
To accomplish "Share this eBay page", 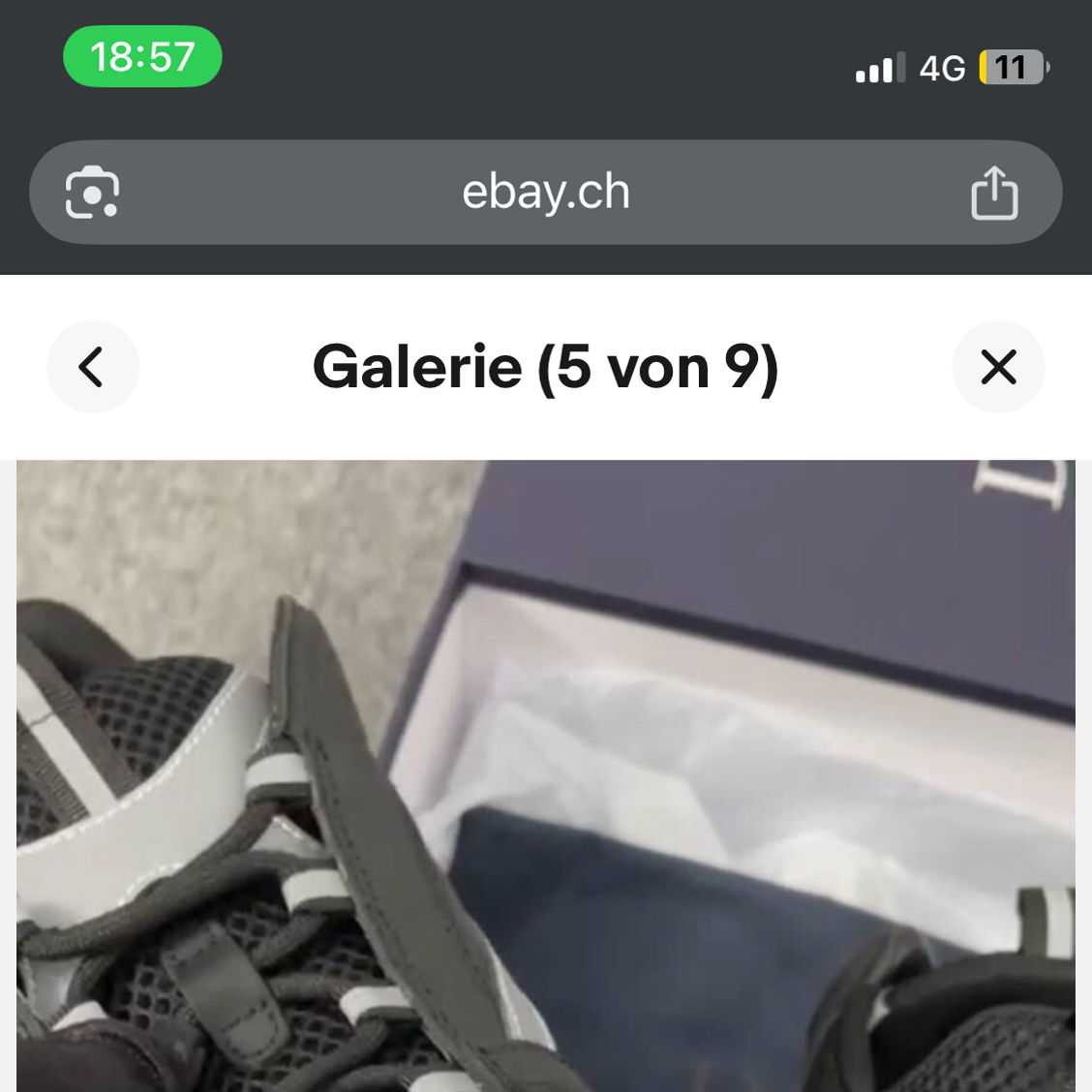I will [x=994, y=193].
